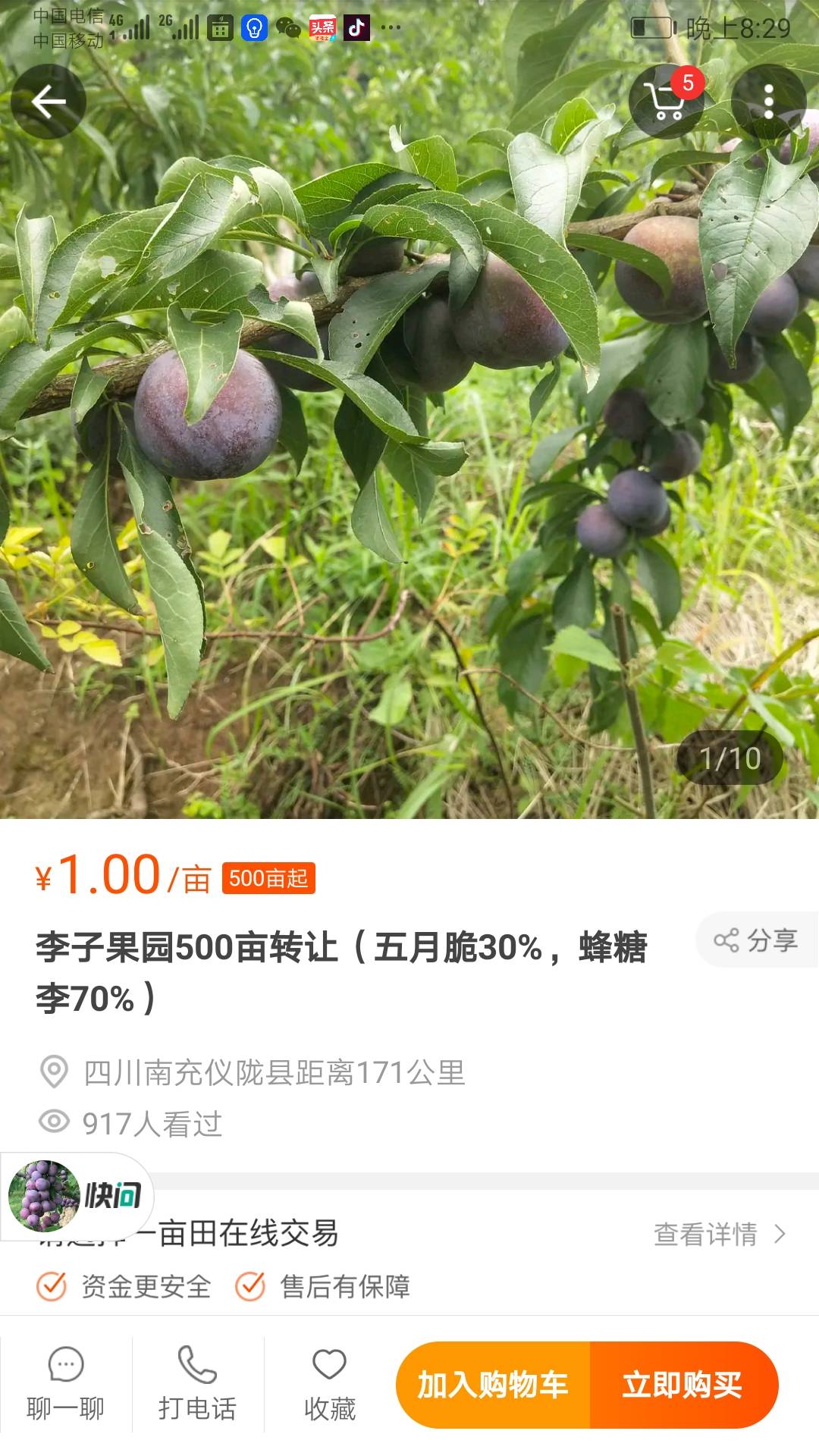Viewport: 819px width, 1456px height.
Task: View details via 查看详情
Action: 719,1235
